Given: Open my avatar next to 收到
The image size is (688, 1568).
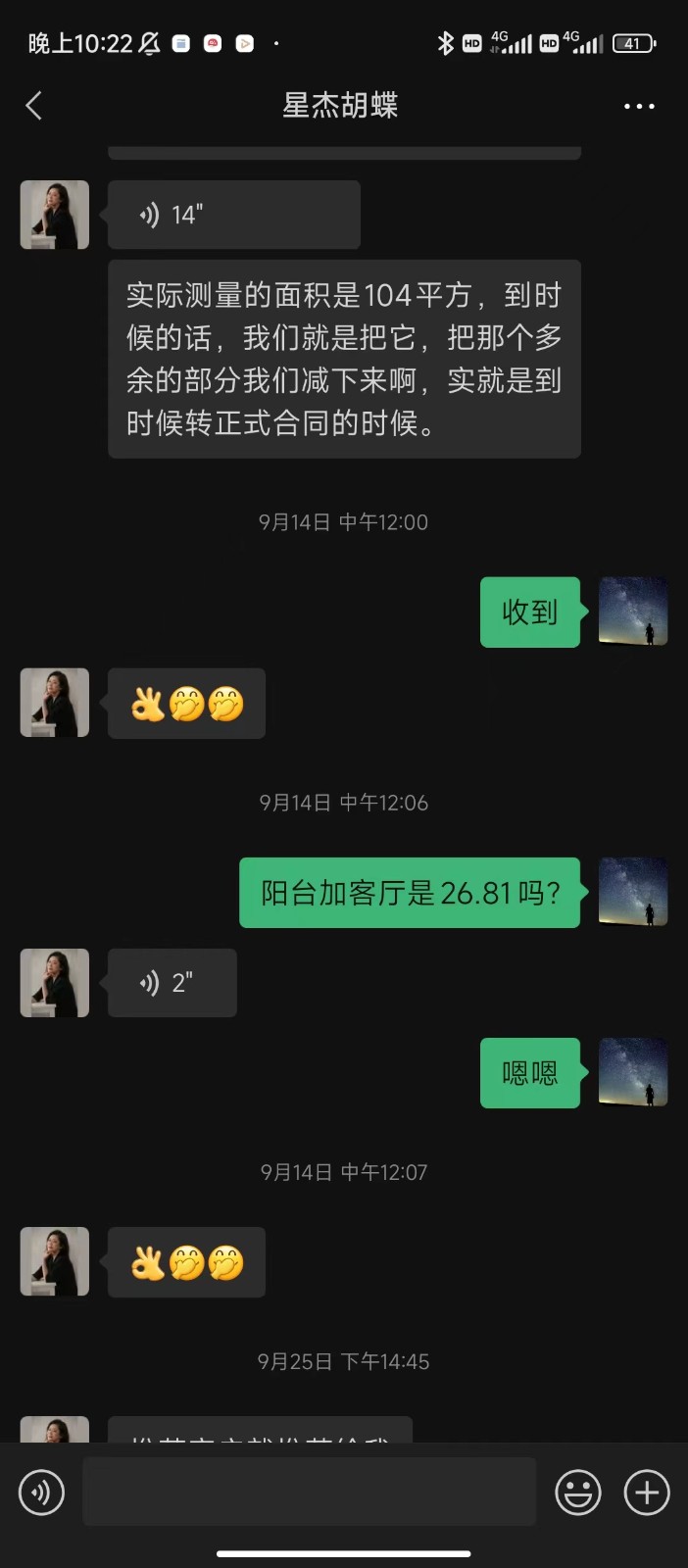Looking at the screenshot, I should [633, 612].
